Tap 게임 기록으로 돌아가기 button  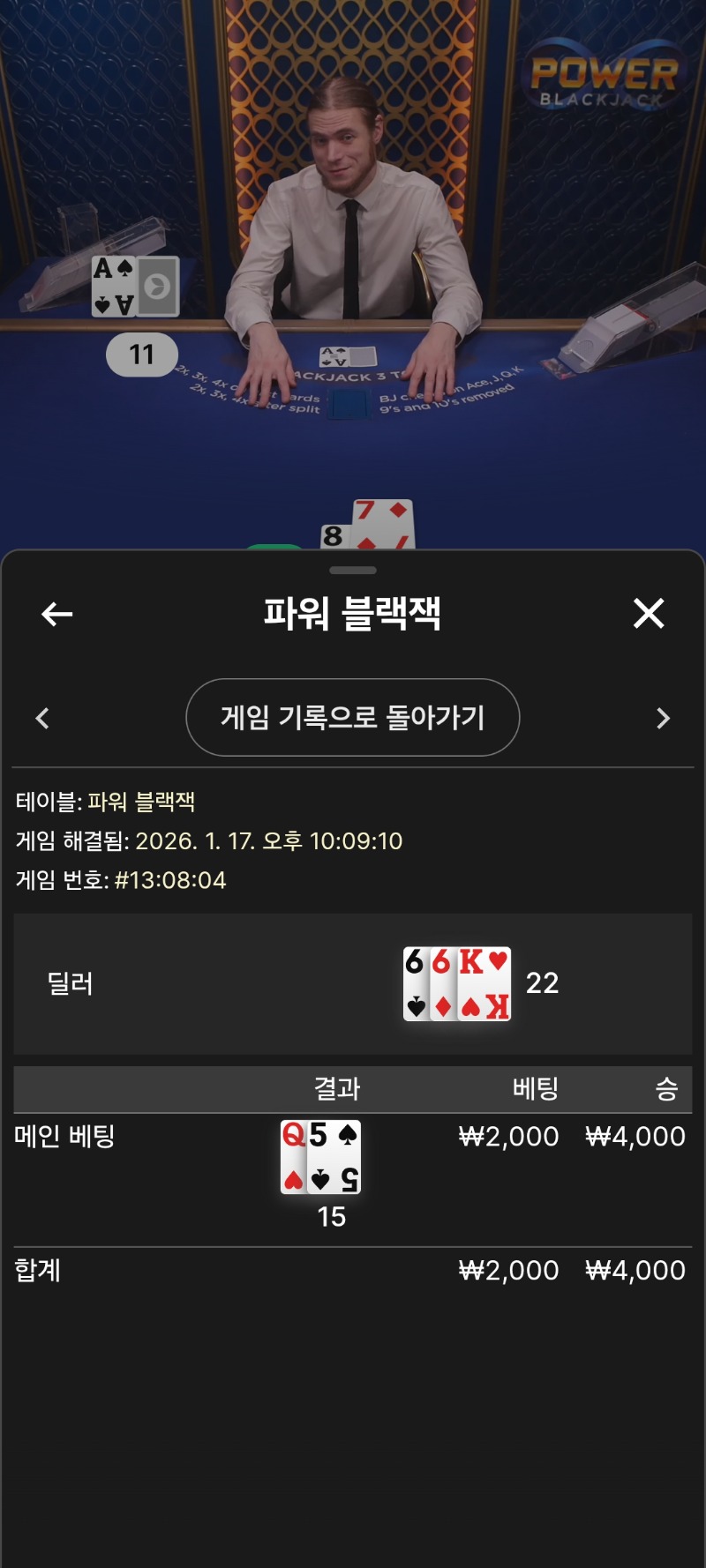click(353, 717)
